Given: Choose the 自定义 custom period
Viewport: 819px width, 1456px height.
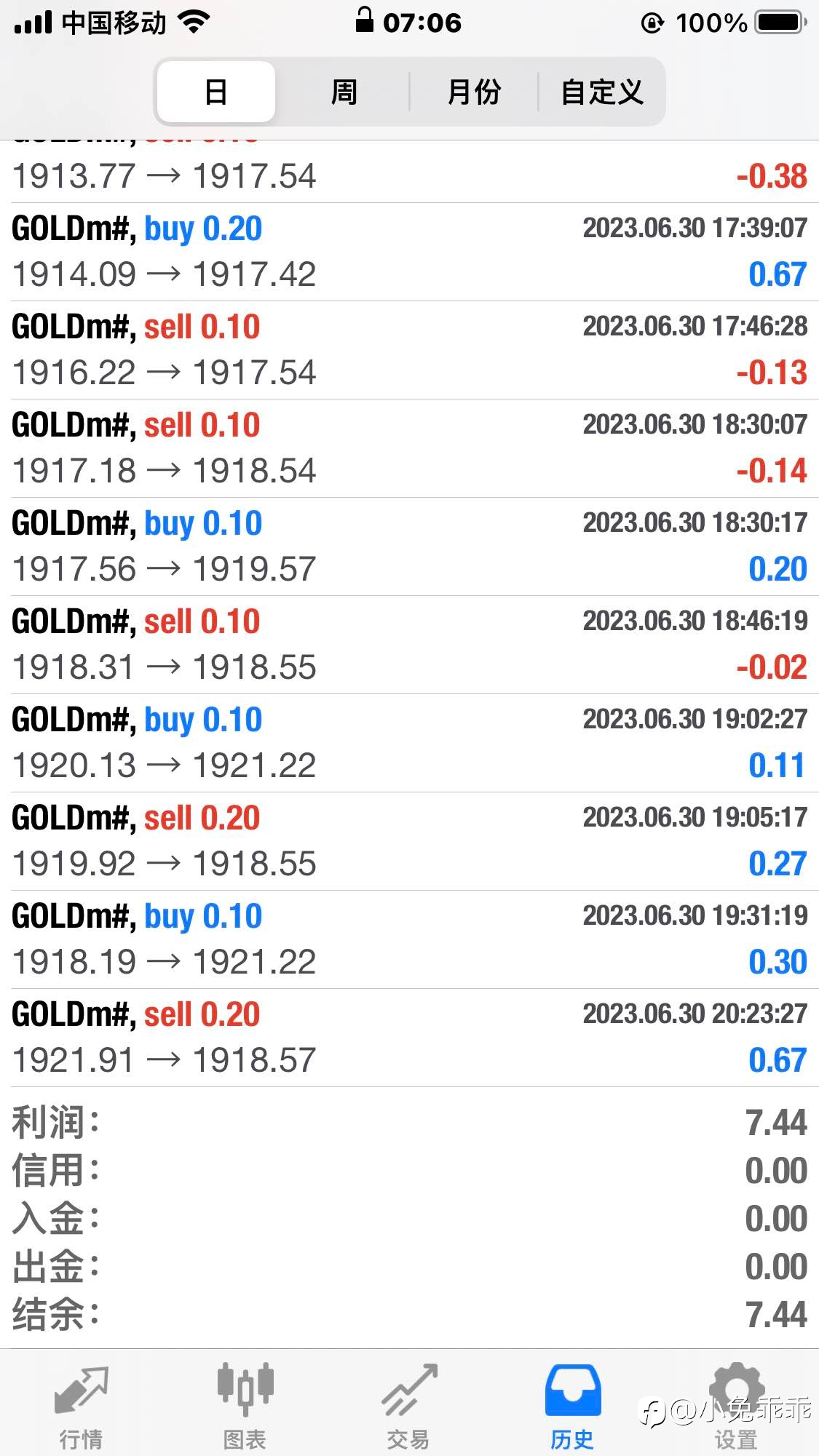Looking at the screenshot, I should tap(602, 92).
